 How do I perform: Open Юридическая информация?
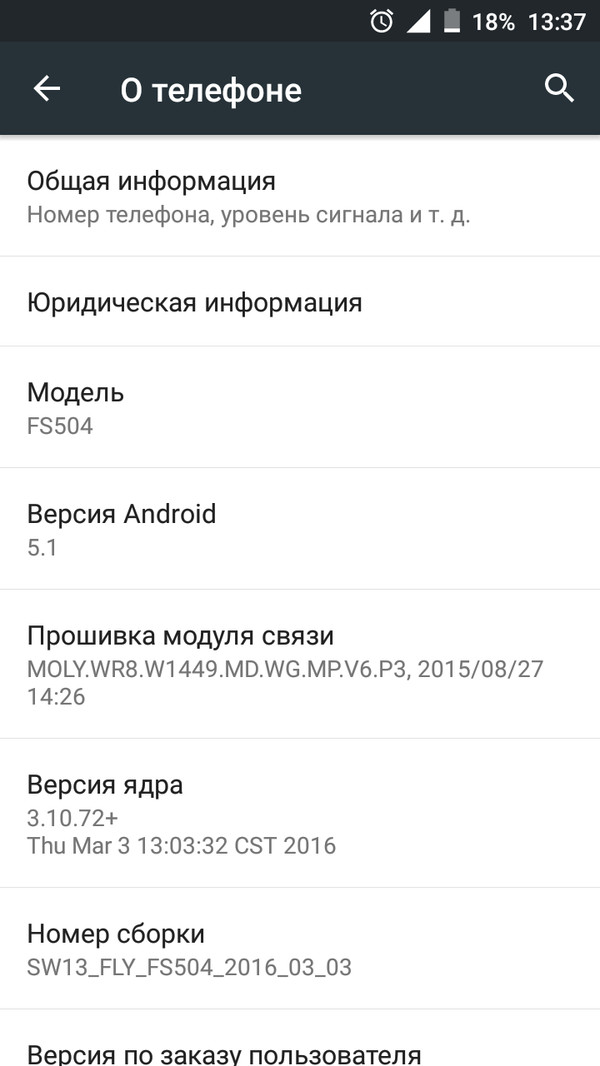[x=300, y=302]
